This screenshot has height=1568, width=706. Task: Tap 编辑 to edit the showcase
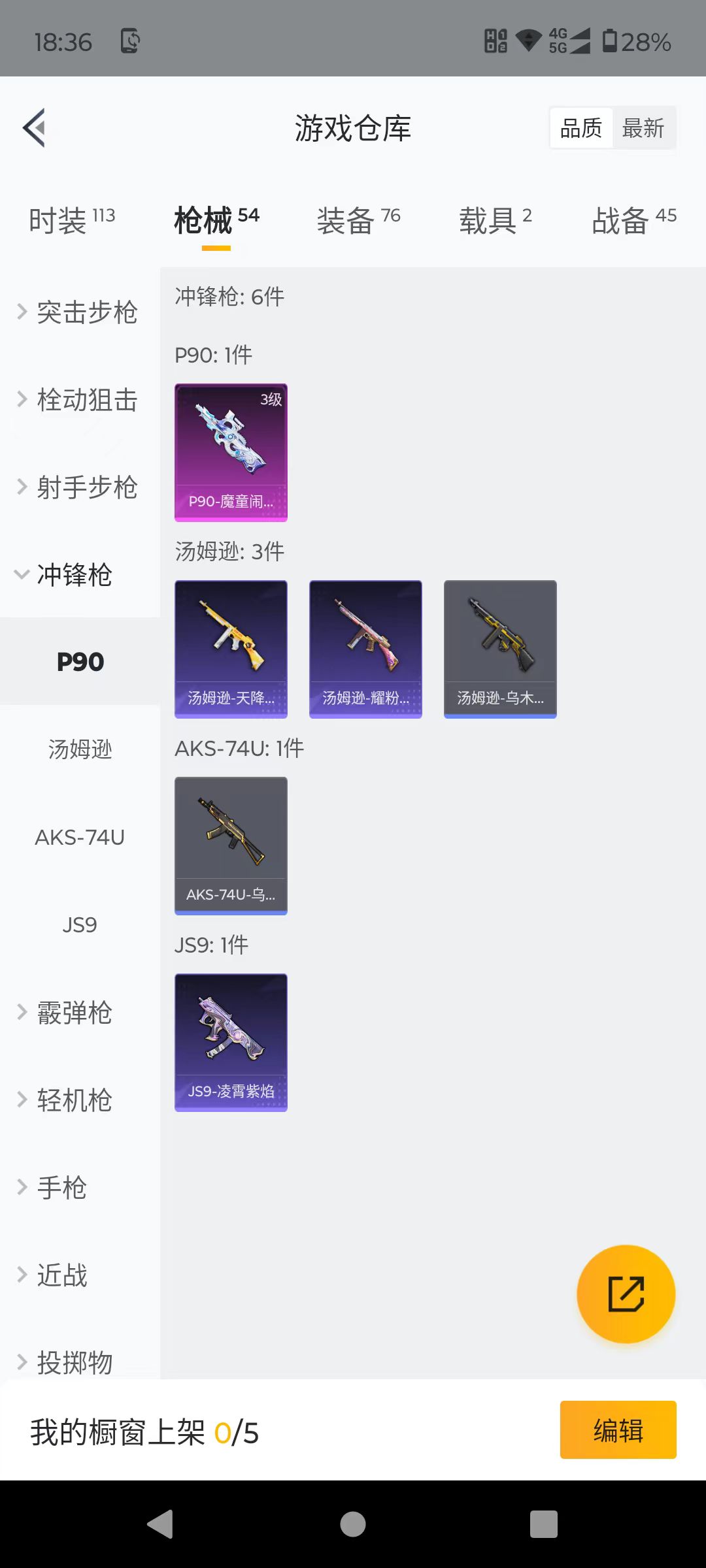point(618,1429)
